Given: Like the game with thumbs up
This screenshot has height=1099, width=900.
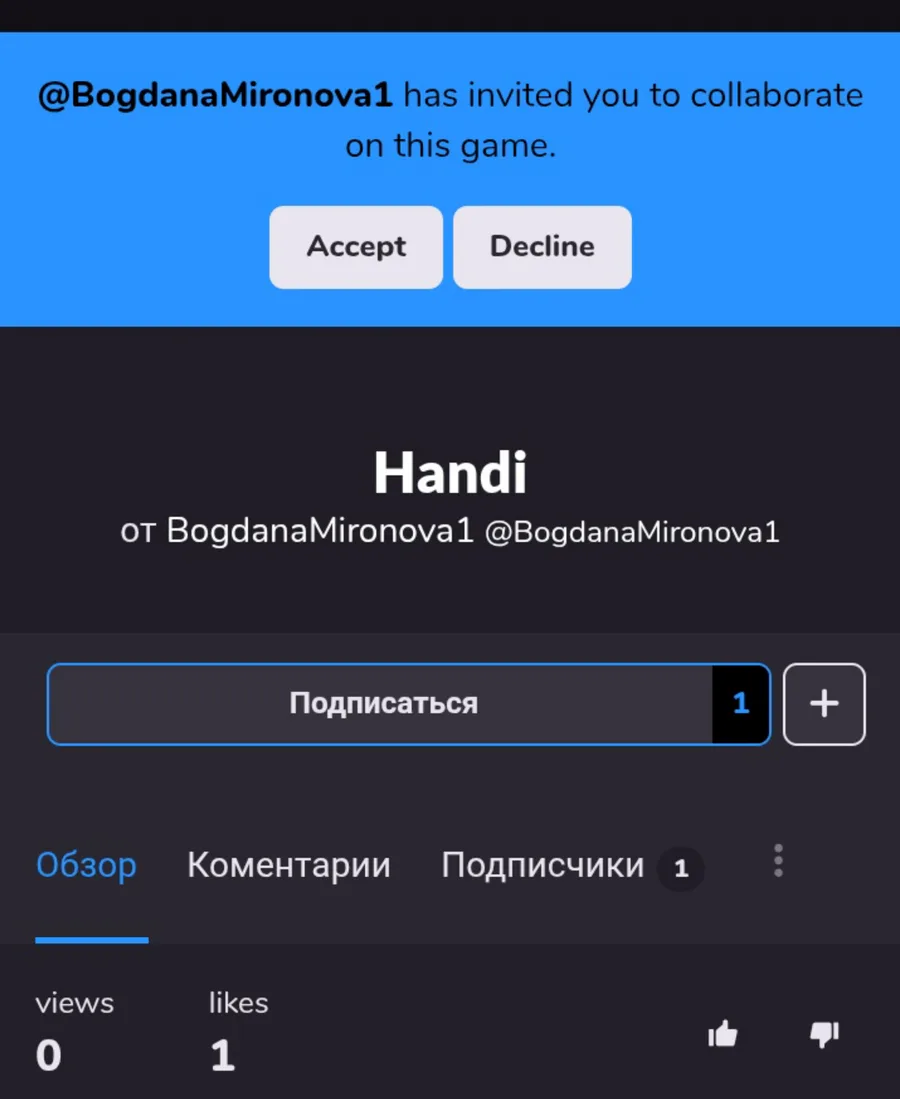Looking at the screenshot, I should click(723, 1034).
